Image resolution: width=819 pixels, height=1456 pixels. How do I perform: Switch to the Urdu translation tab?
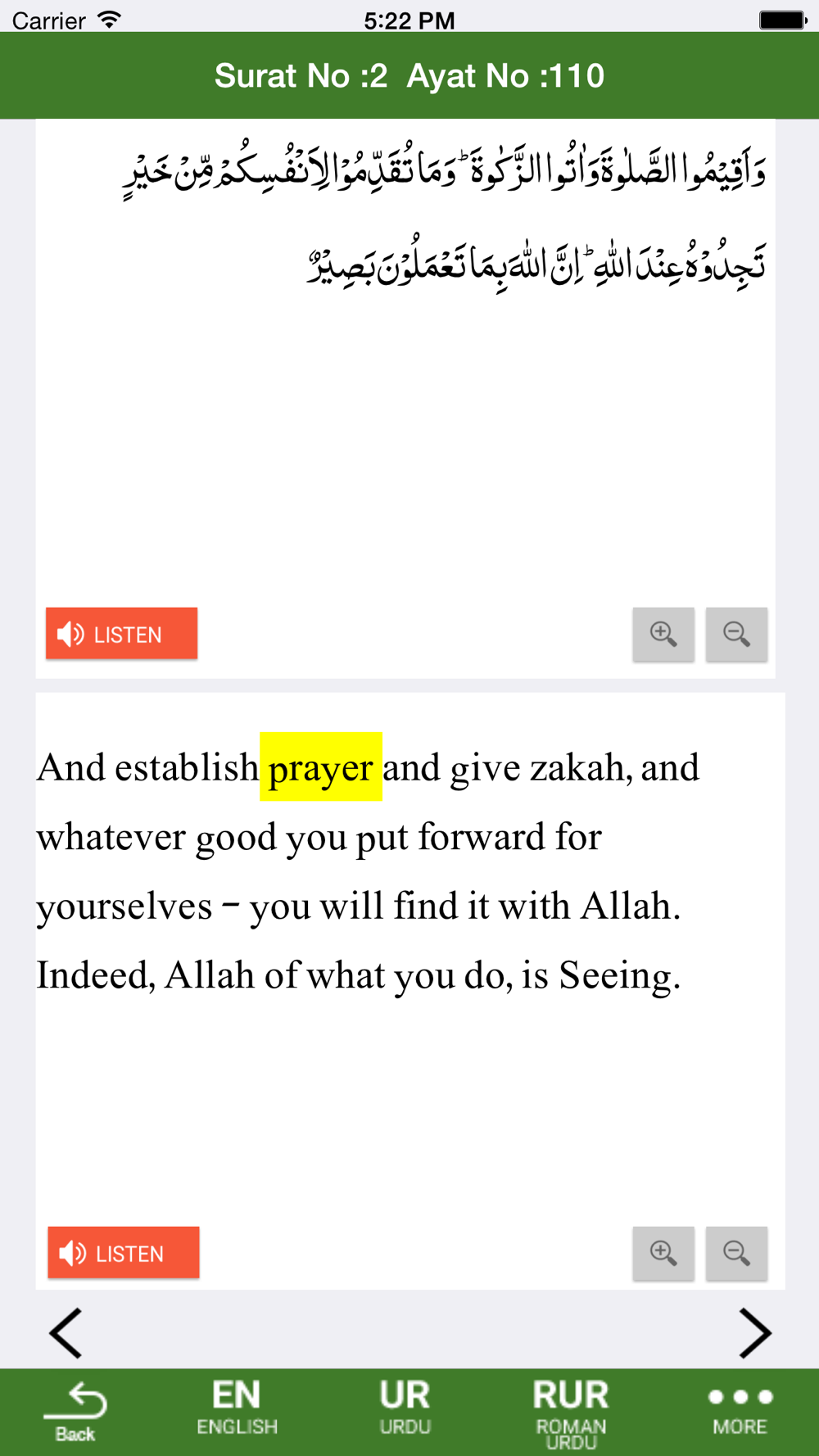[405, 1408]
